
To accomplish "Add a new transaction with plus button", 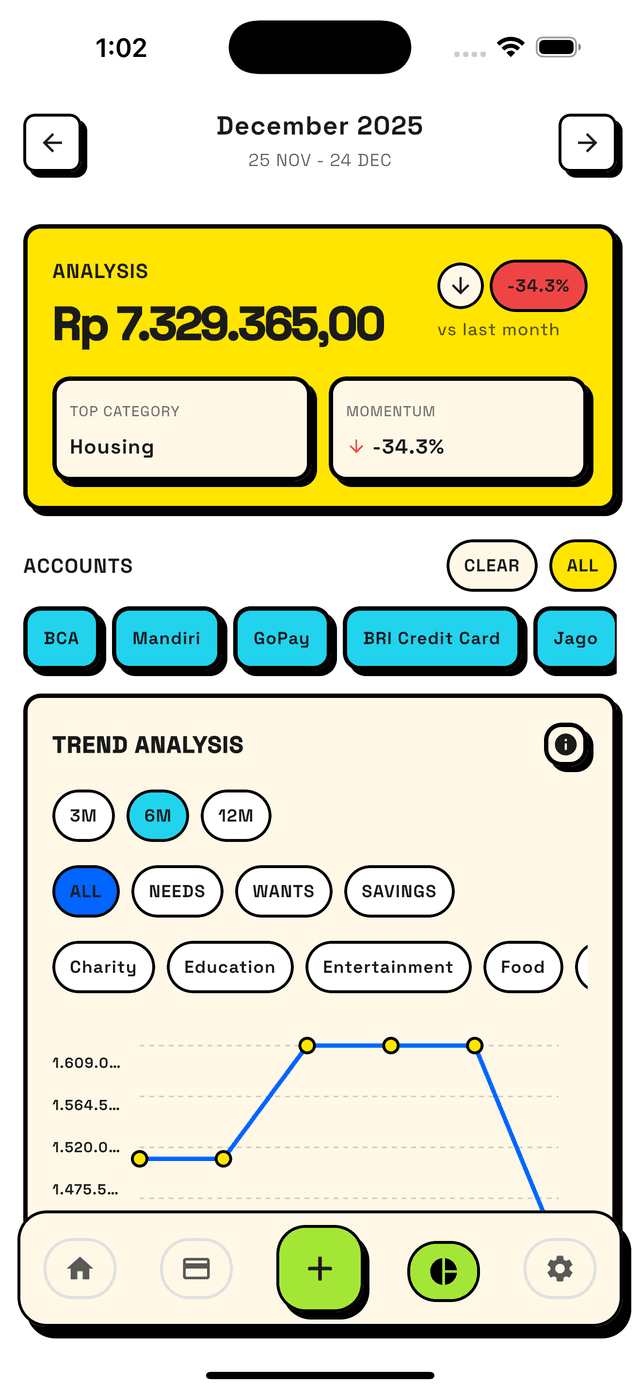I will tap(319, 1270).
